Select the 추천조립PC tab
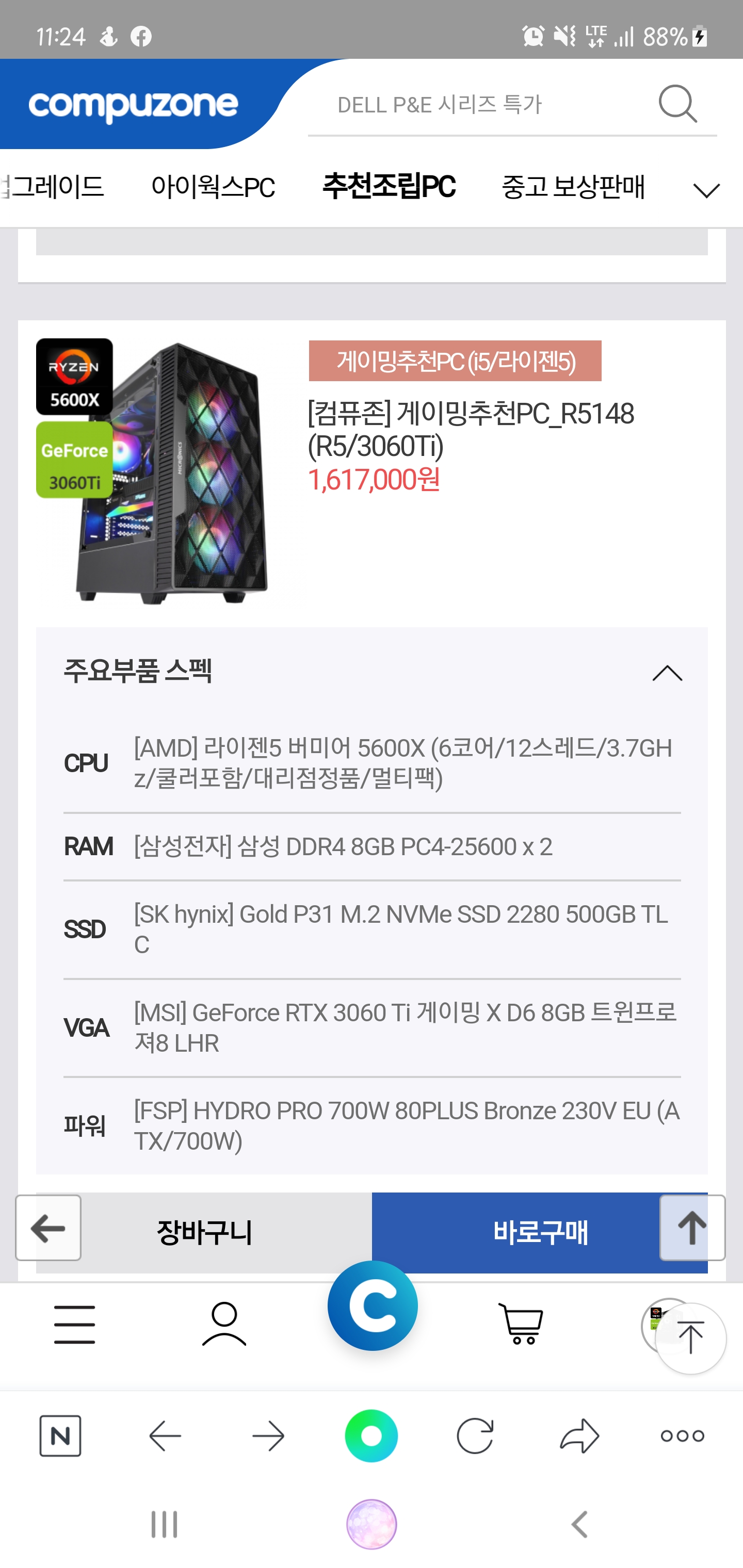Image resolution: width=743 pixels, height=1568 pixels. 389,186
